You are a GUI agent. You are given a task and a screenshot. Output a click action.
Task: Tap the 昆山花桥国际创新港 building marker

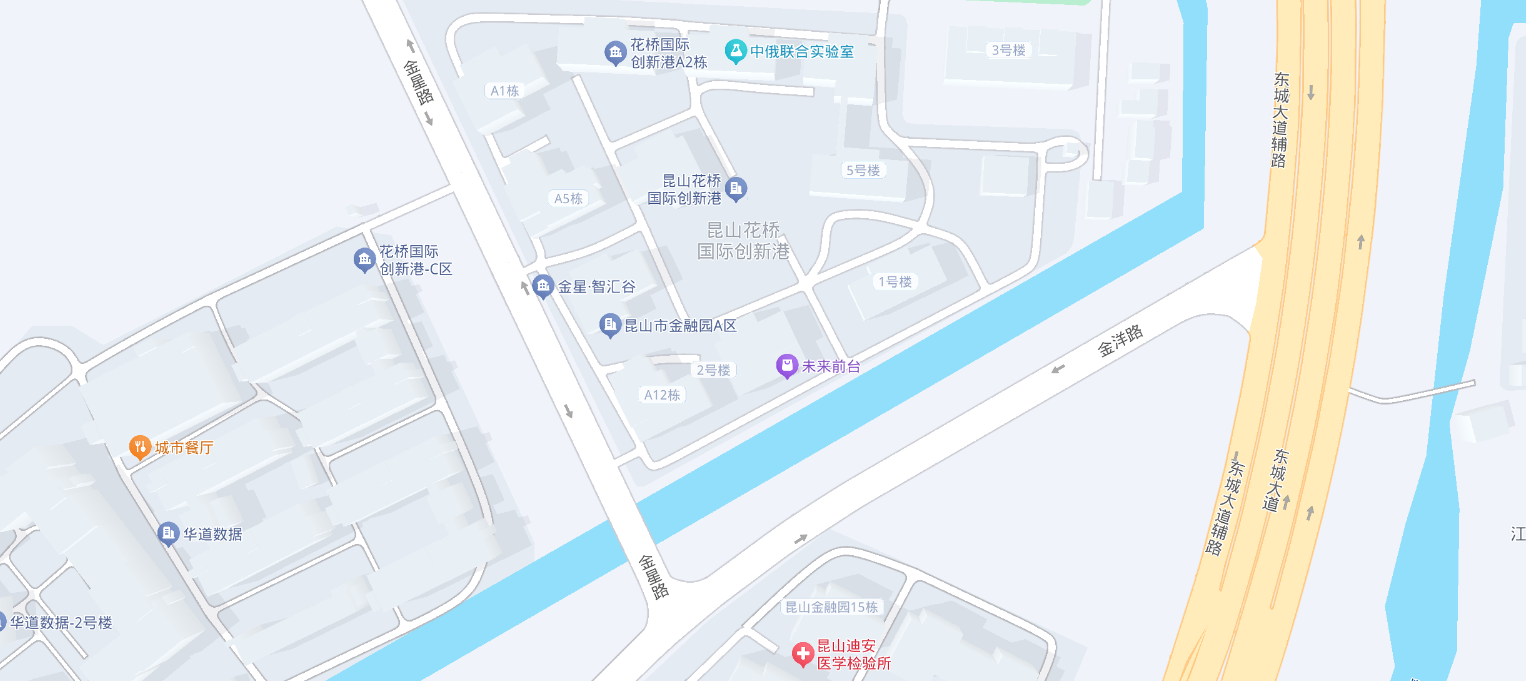736,188
